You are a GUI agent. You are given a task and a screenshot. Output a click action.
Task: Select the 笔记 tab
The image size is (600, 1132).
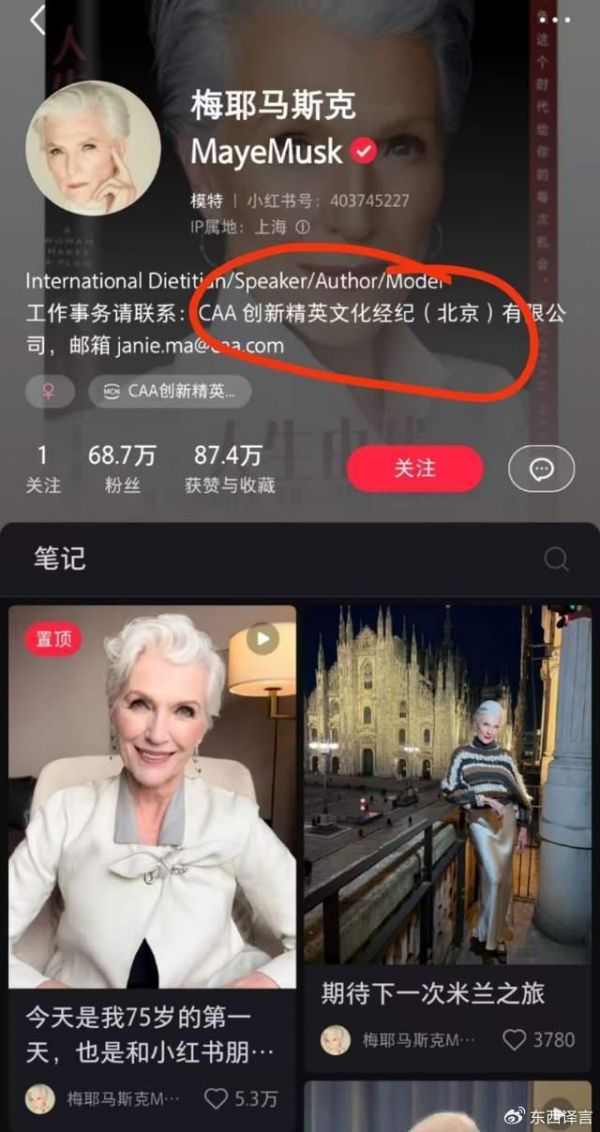point(60,558)
